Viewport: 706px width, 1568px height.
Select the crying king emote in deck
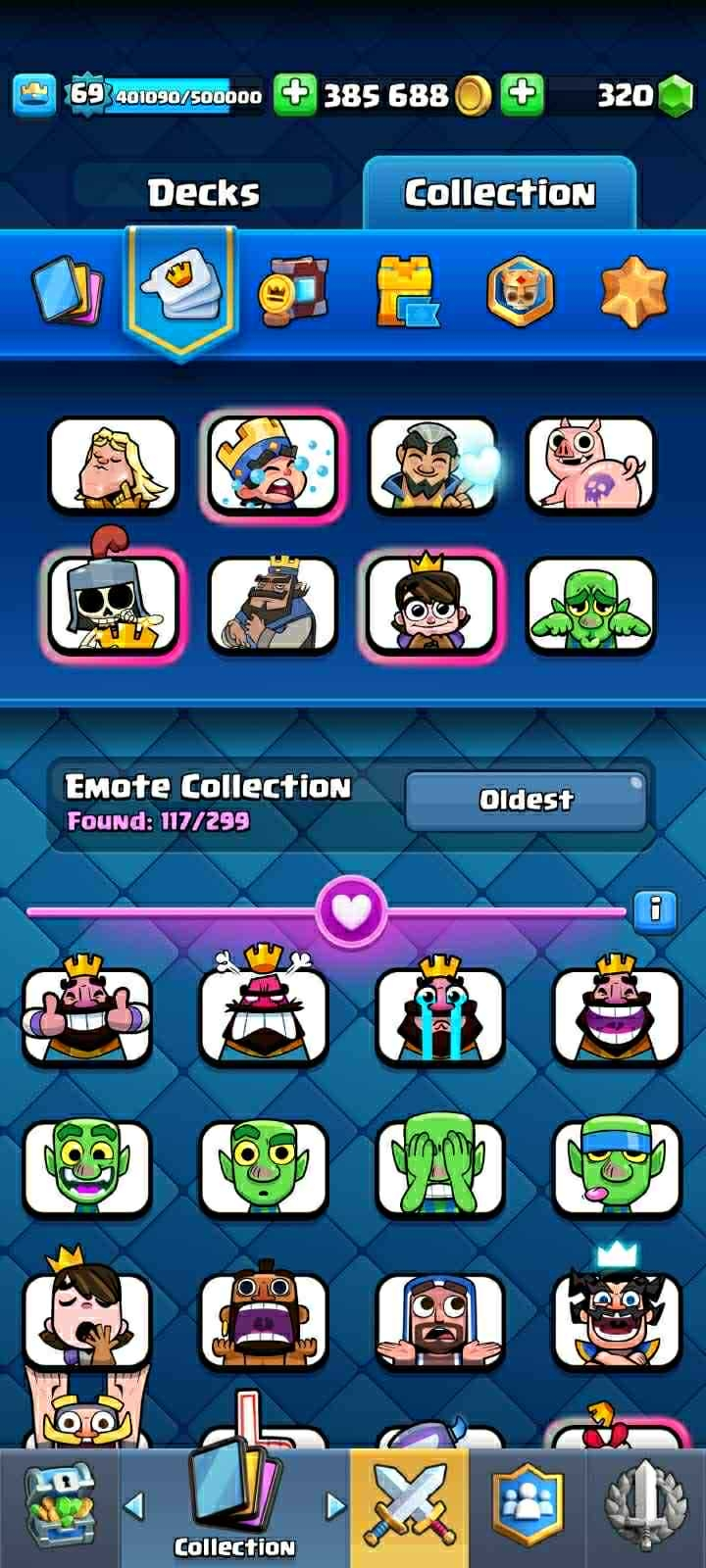(x=273, y=464)
